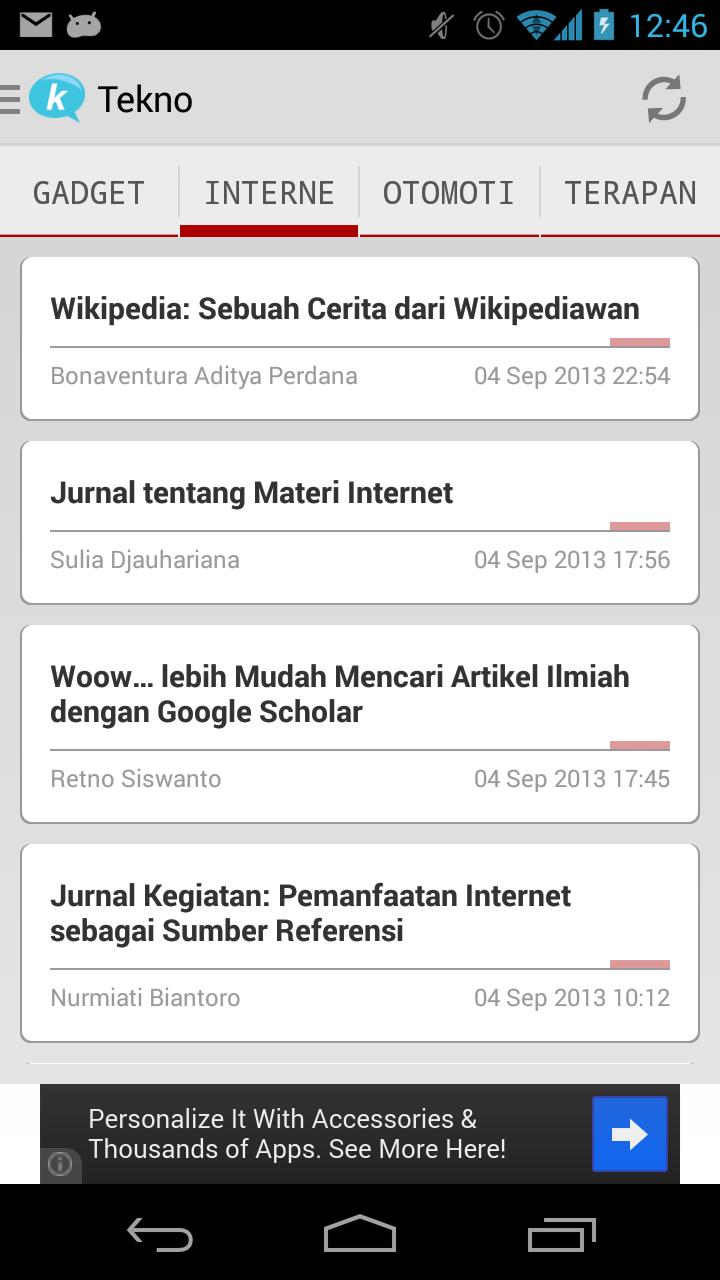Tap the blue arrow on the ad banner
The height and width of the screenshot is (1280, 720).
pos(629,1134)
